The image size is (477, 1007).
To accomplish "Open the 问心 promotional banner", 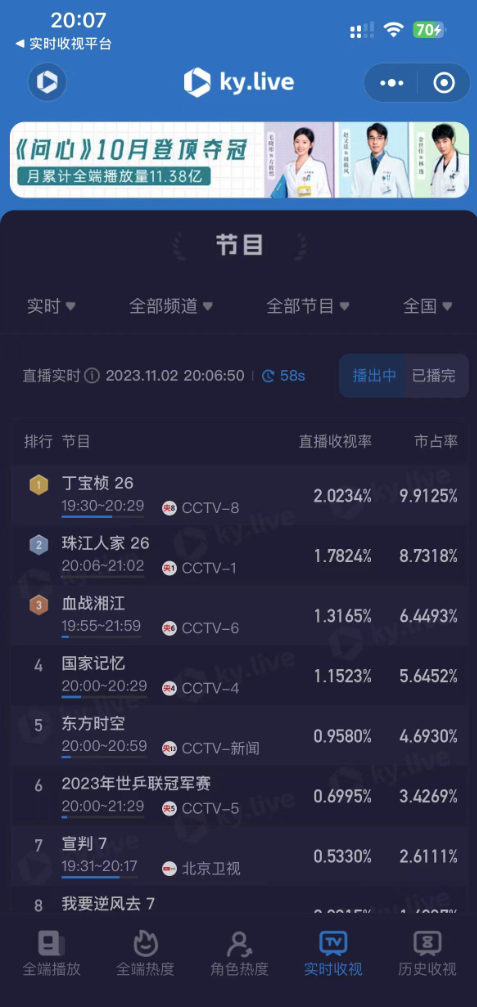I will tap(239, 160).
